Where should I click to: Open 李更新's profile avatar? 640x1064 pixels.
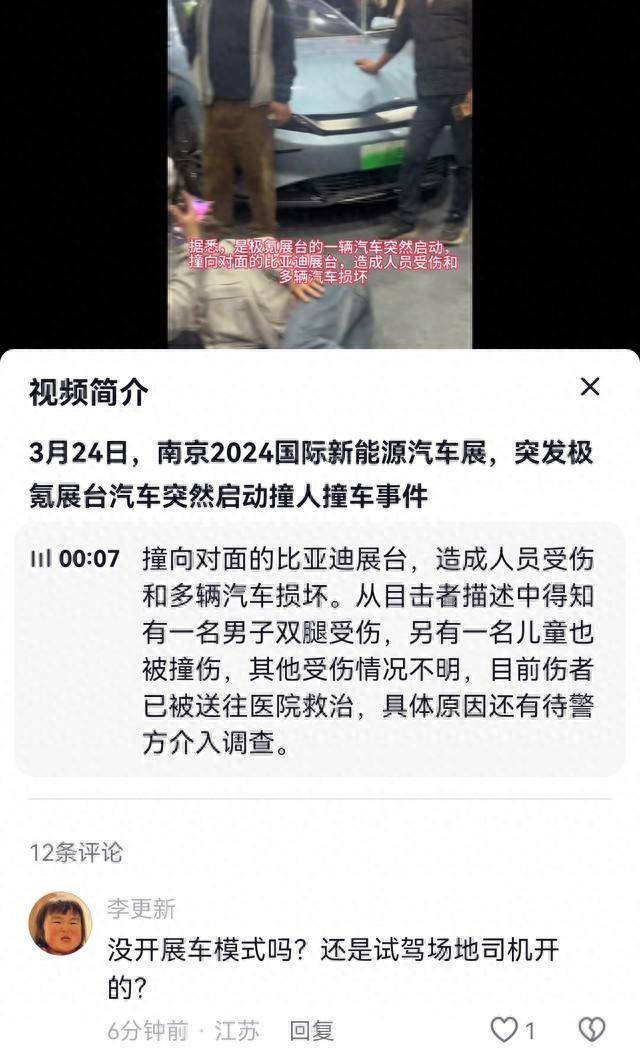(60, 922)
